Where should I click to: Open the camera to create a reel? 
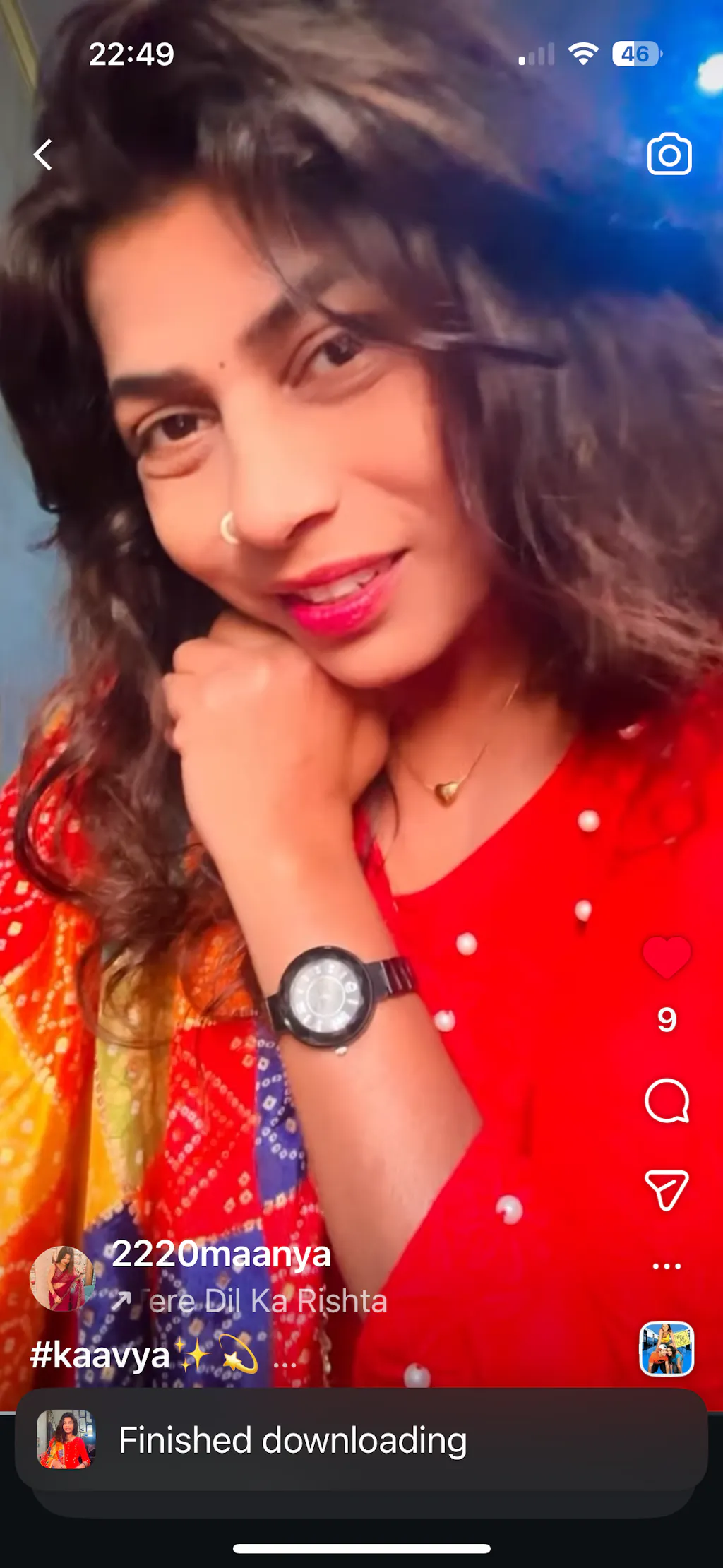click(669, 154)
